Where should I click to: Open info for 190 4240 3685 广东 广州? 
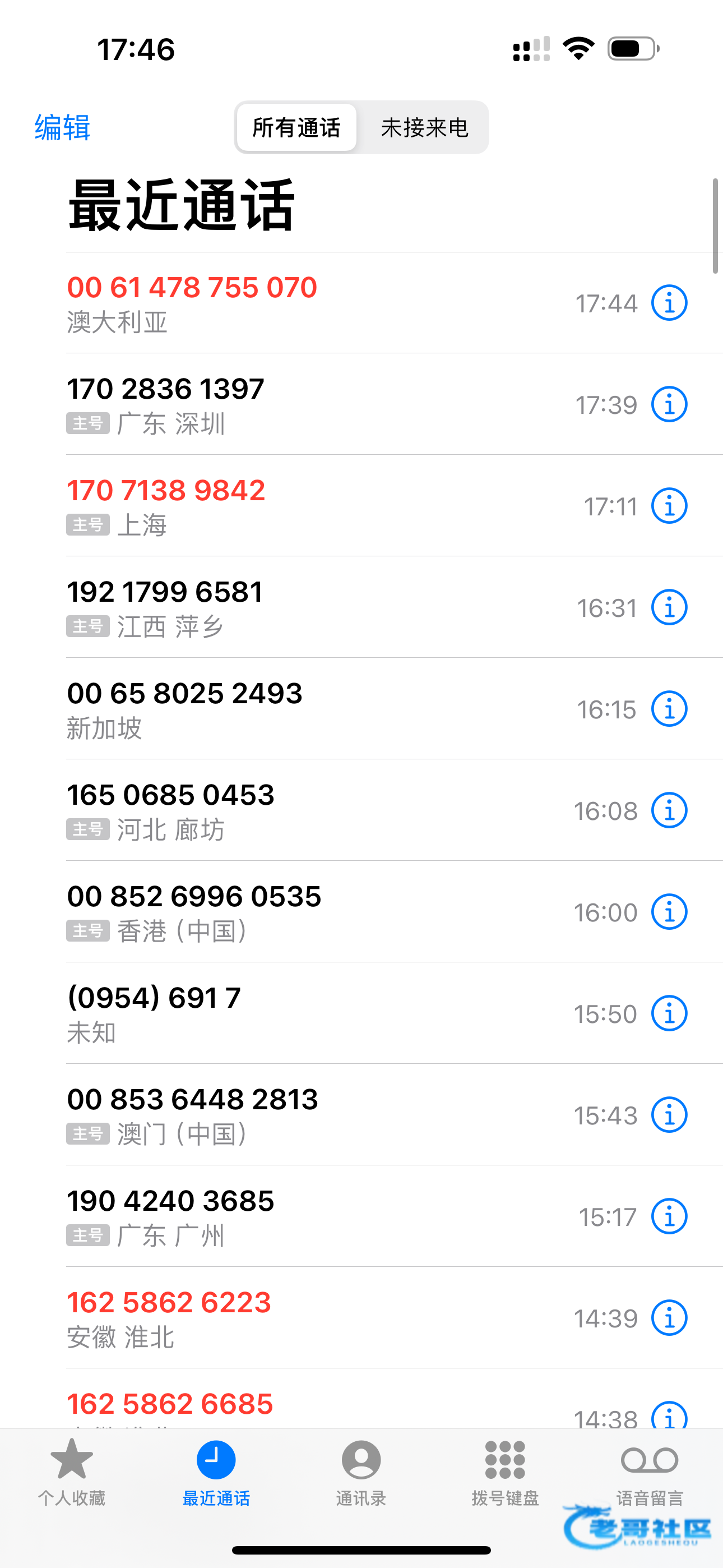pyautogui.click(x=669, y=1216)
